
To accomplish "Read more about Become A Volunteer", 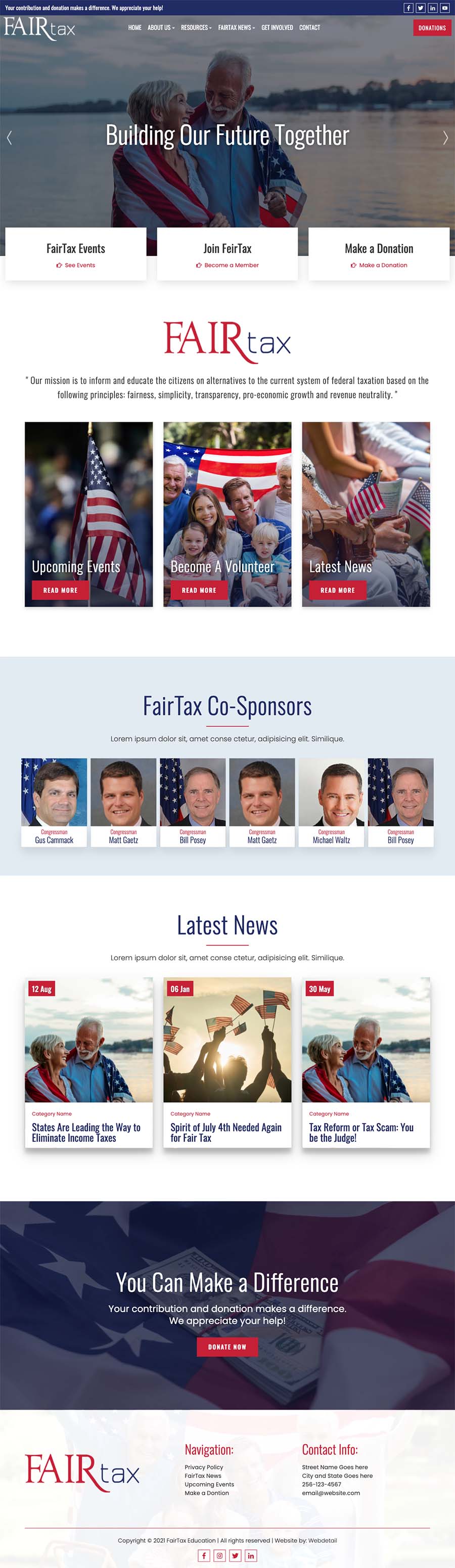I will pyautogui.click(x=199, y=590).
